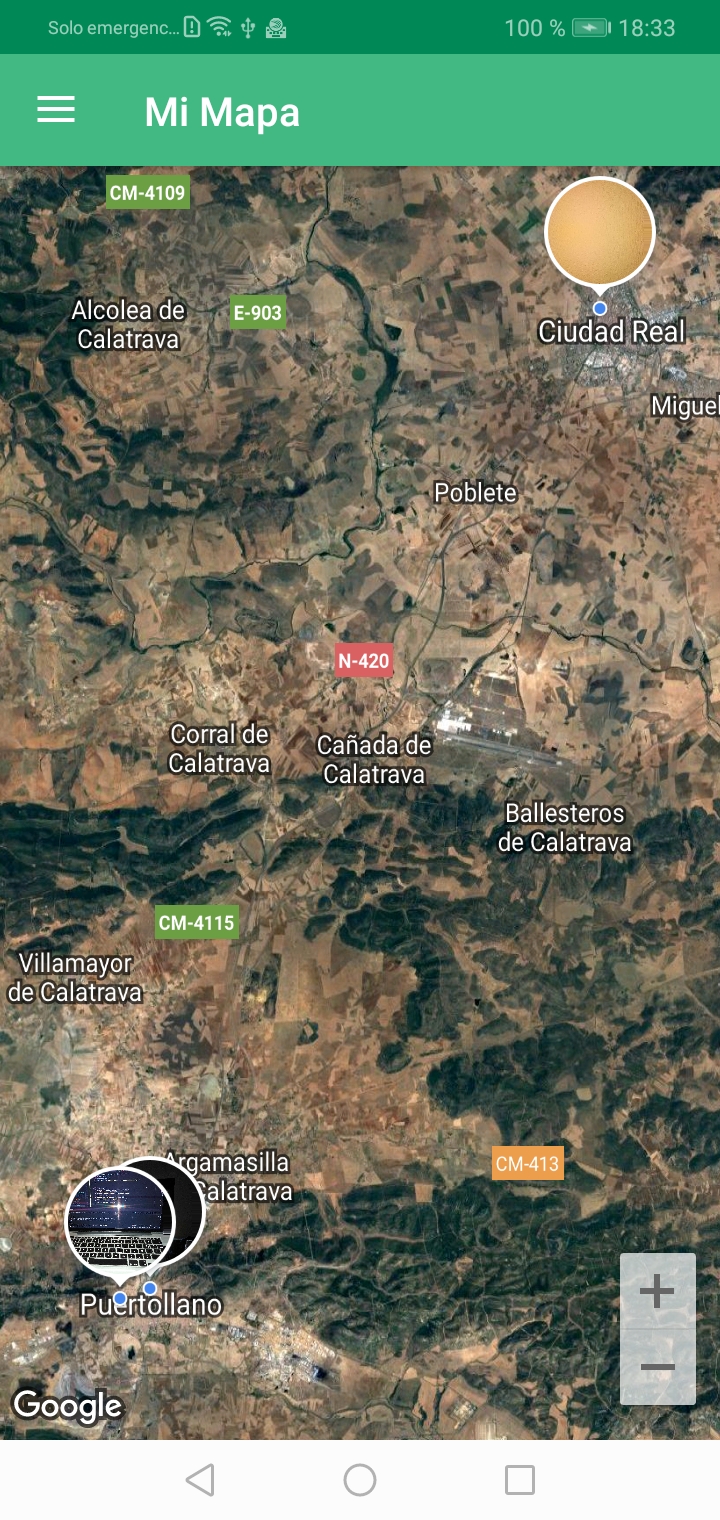Go back using the system back button
This screenshot has width=720, height=1520.
click(200, 1480)
